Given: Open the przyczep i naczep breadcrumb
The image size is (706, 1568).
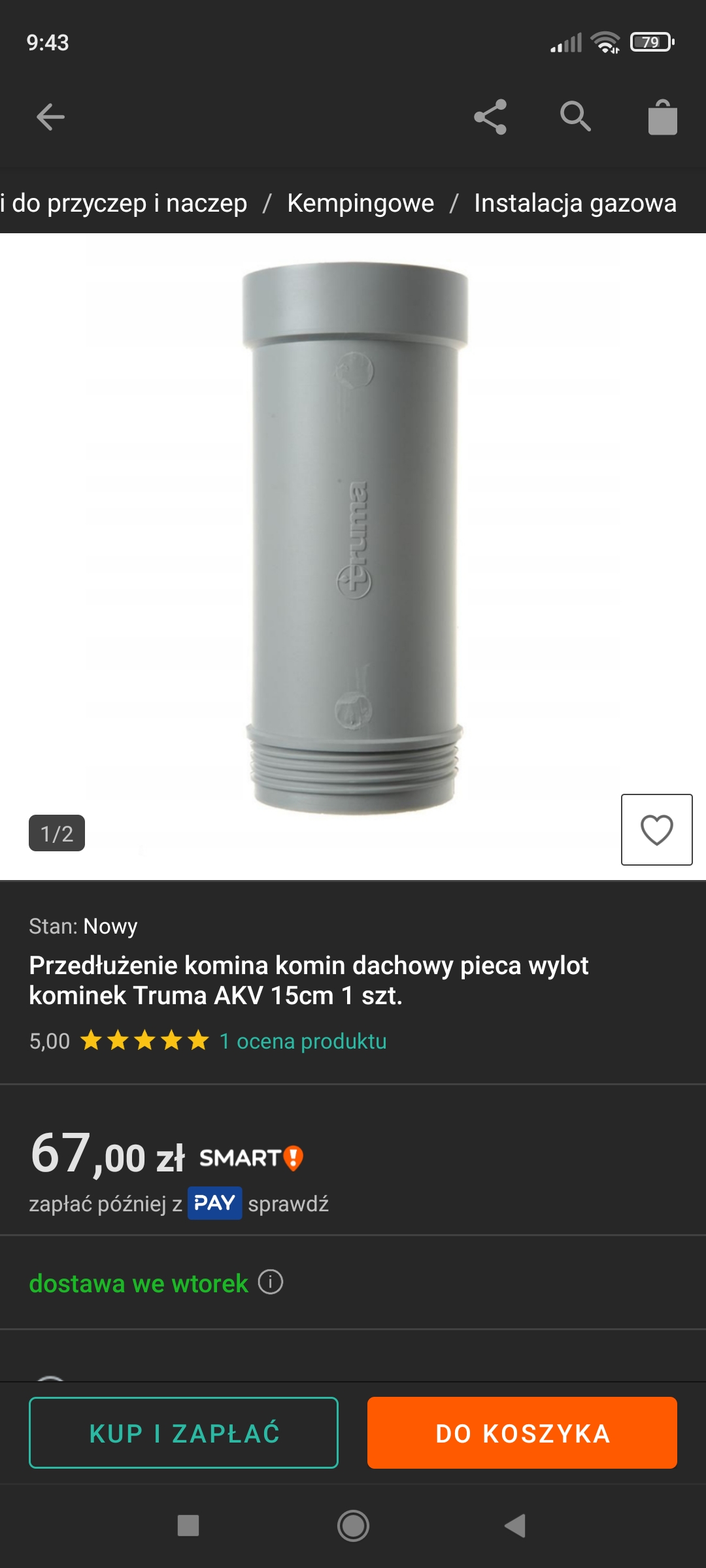Looking at the screenshot, I should point(124,203).
